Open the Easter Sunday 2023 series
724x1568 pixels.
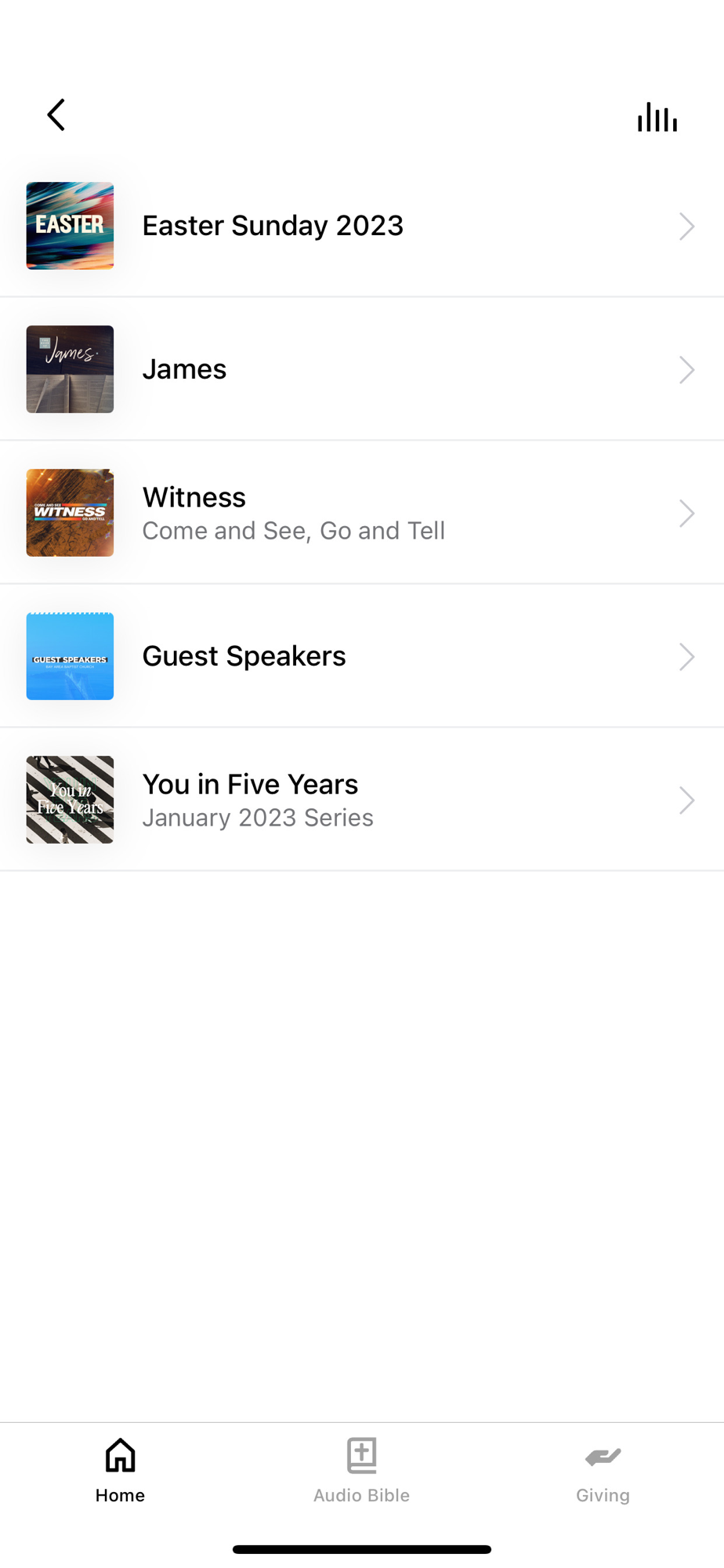click(360, 226)
